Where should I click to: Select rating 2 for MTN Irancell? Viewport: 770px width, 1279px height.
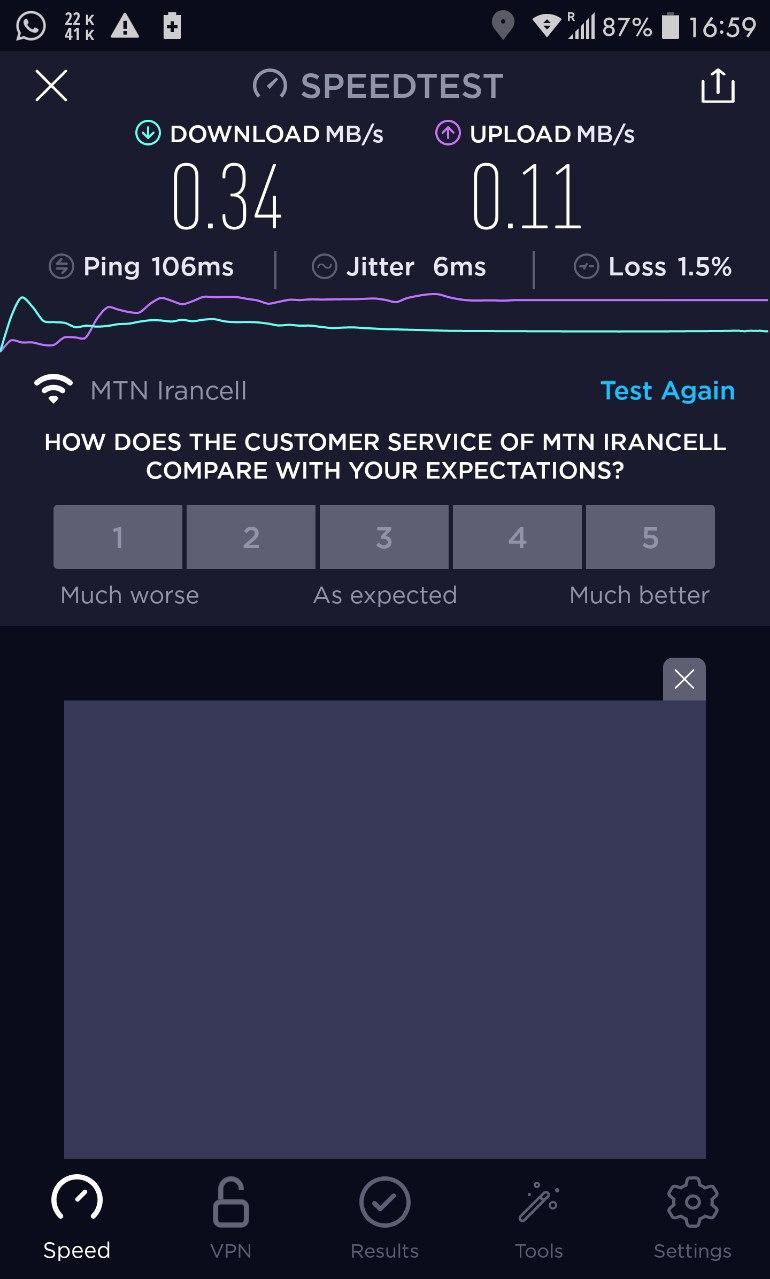coord(251,537)
